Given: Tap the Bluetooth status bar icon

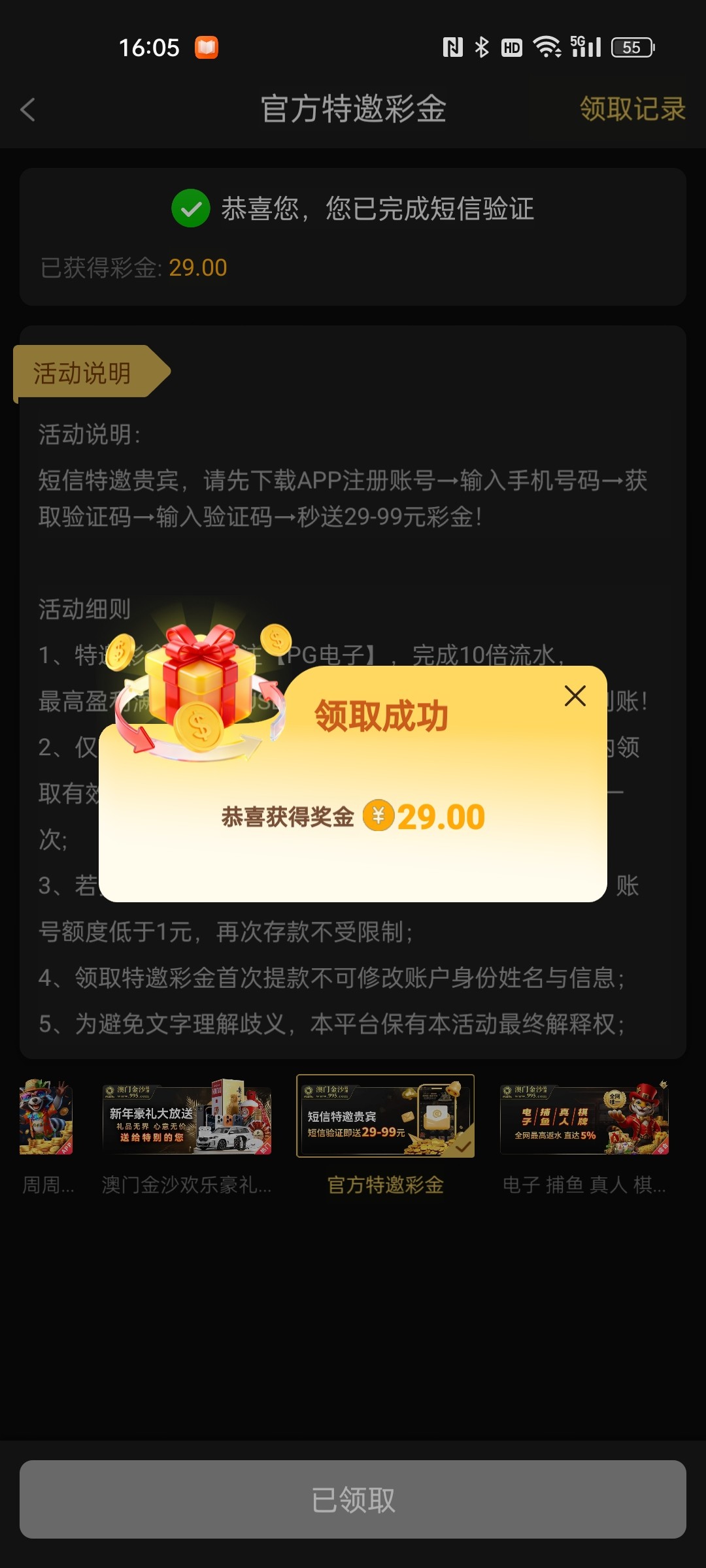Looking at the screenshot, I should coord(482,47).
